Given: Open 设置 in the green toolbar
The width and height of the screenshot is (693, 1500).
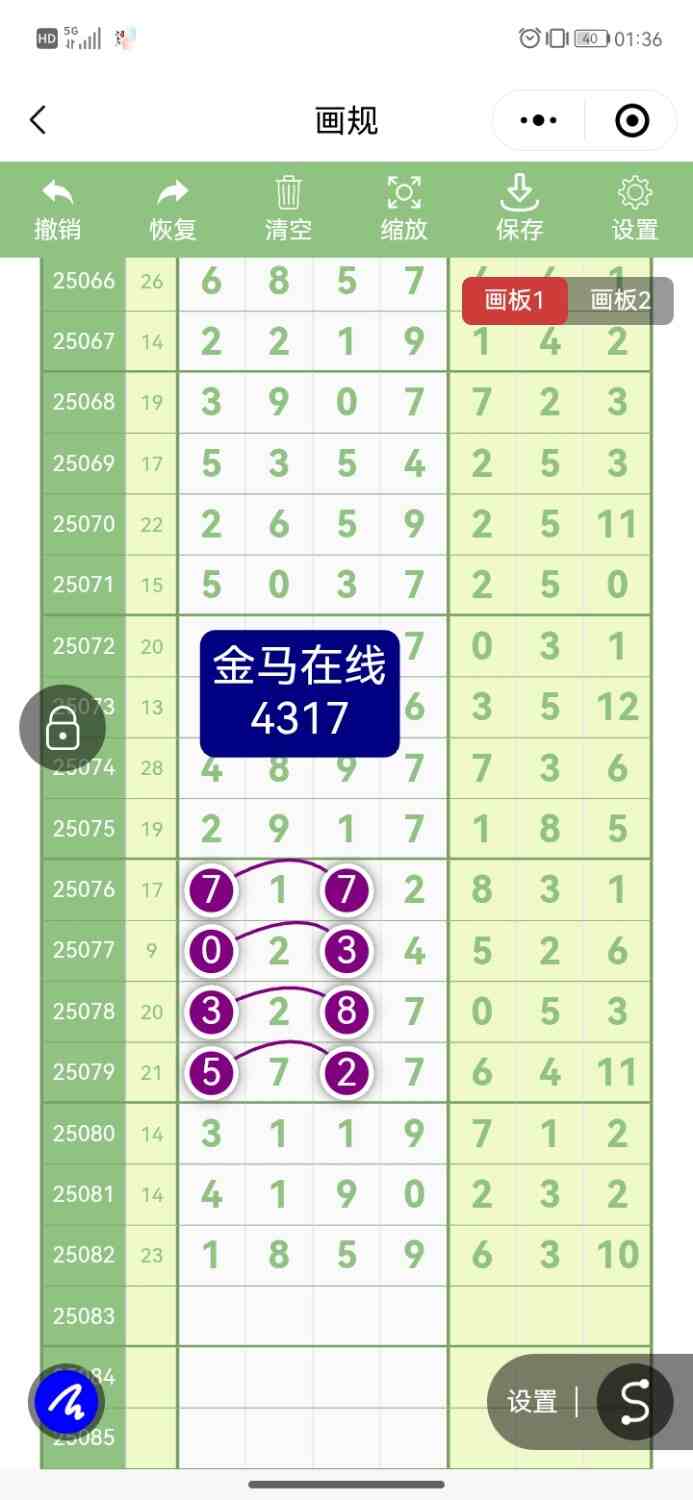Looking at the screenshot, I should pos(635,209).
